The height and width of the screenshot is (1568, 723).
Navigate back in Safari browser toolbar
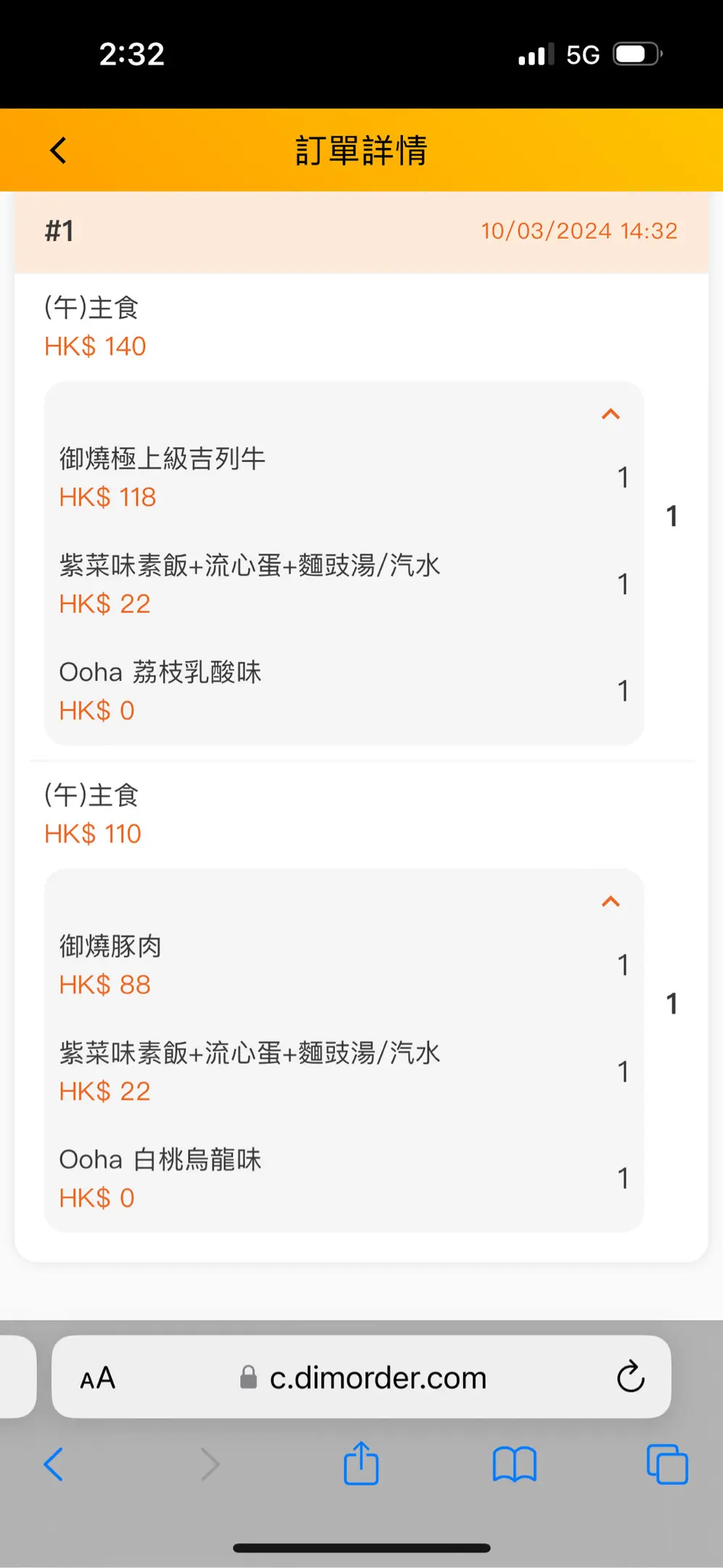[x=54, y=1464]
